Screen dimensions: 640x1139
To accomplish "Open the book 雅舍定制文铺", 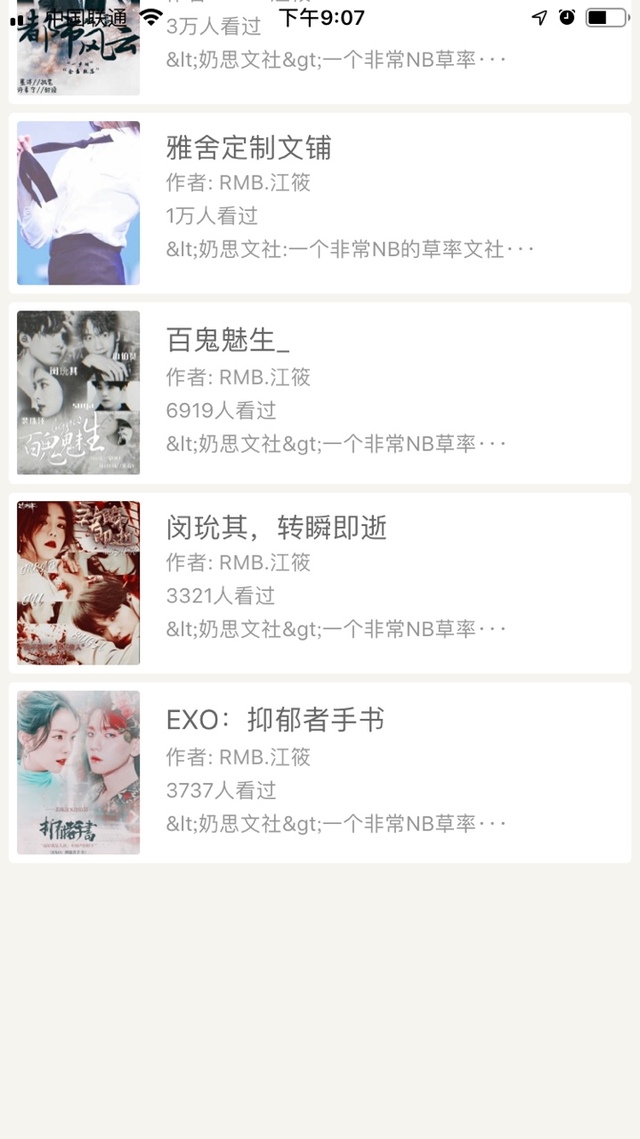I will (x=320, y=203).
